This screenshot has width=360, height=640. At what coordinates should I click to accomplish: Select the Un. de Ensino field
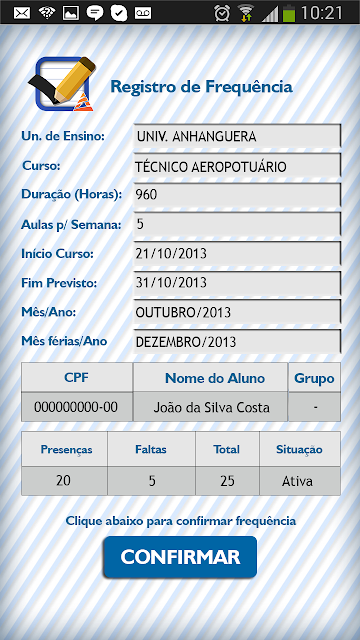click(237, 136)
